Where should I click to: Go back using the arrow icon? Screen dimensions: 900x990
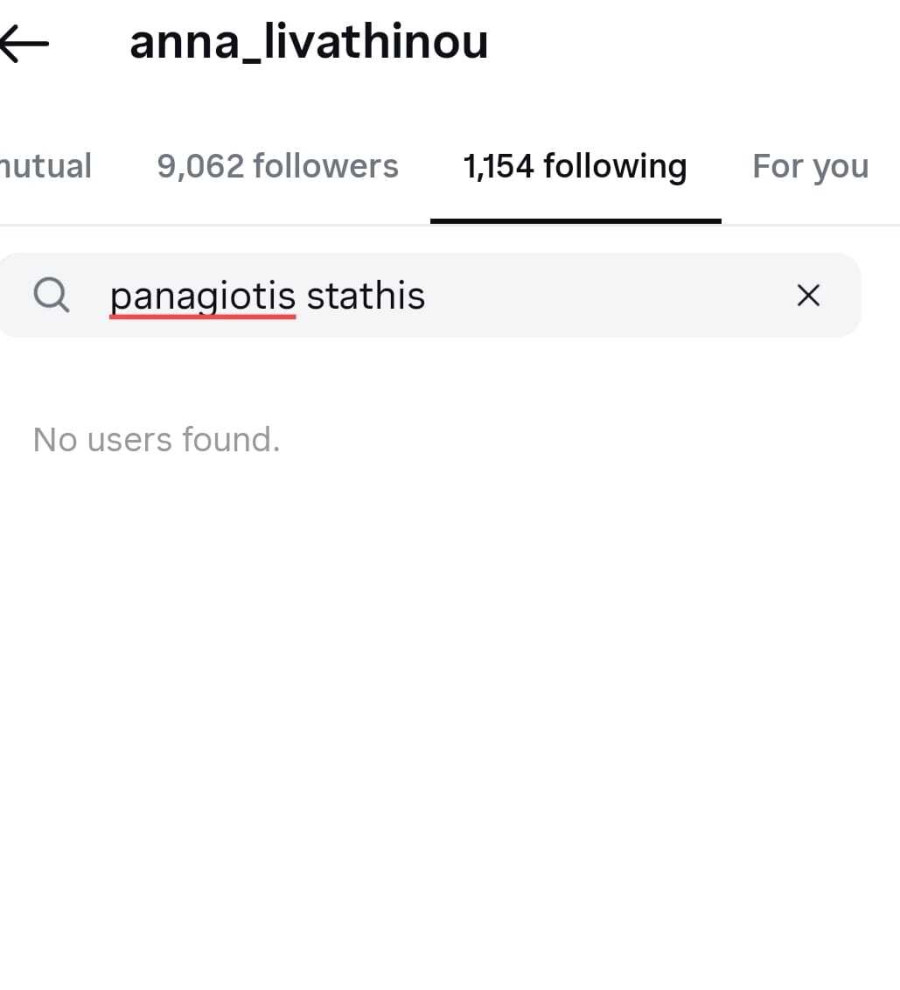pyautogui.click(x=24, y=44)
